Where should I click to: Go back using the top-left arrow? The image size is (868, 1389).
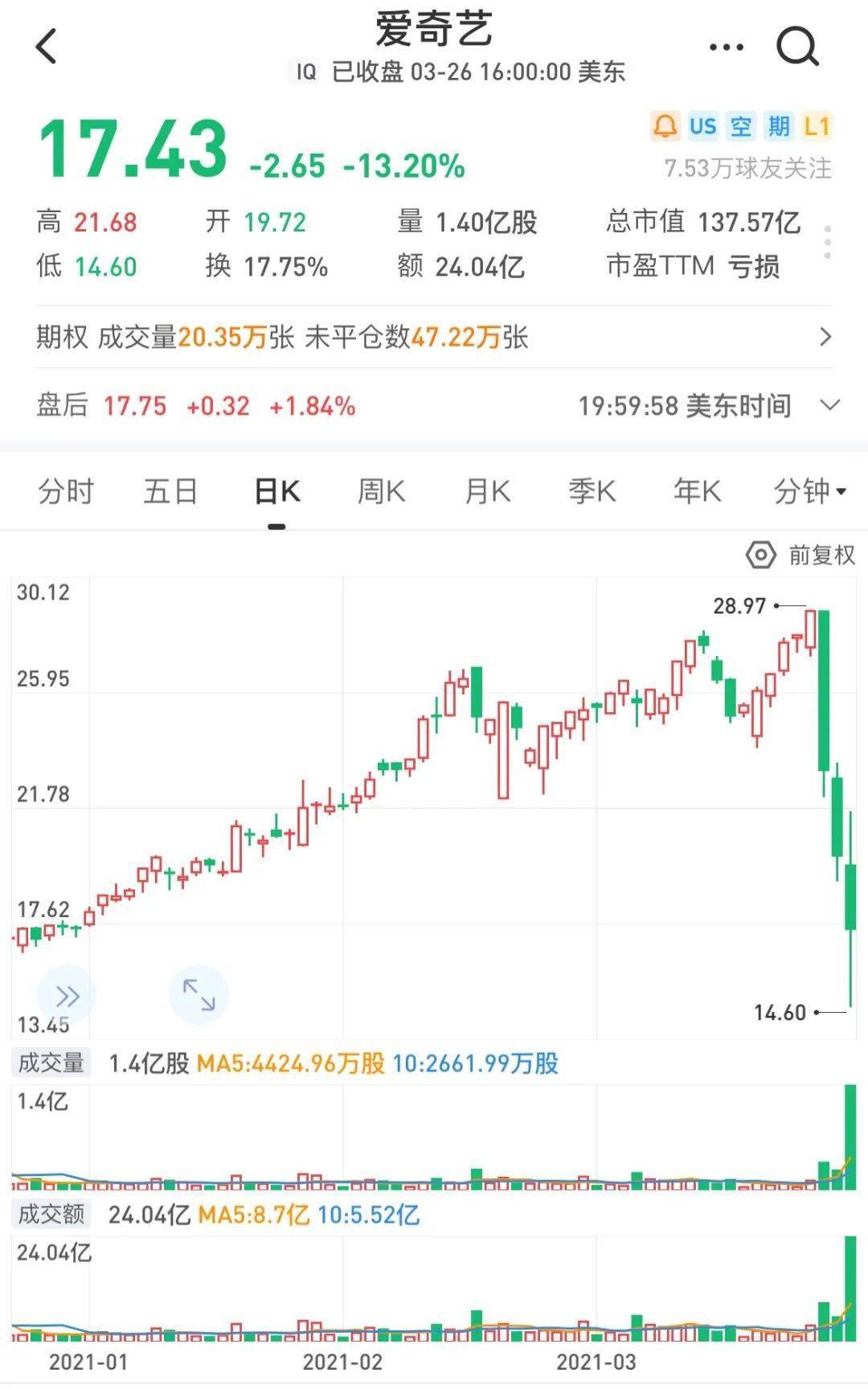coord(47,47)
